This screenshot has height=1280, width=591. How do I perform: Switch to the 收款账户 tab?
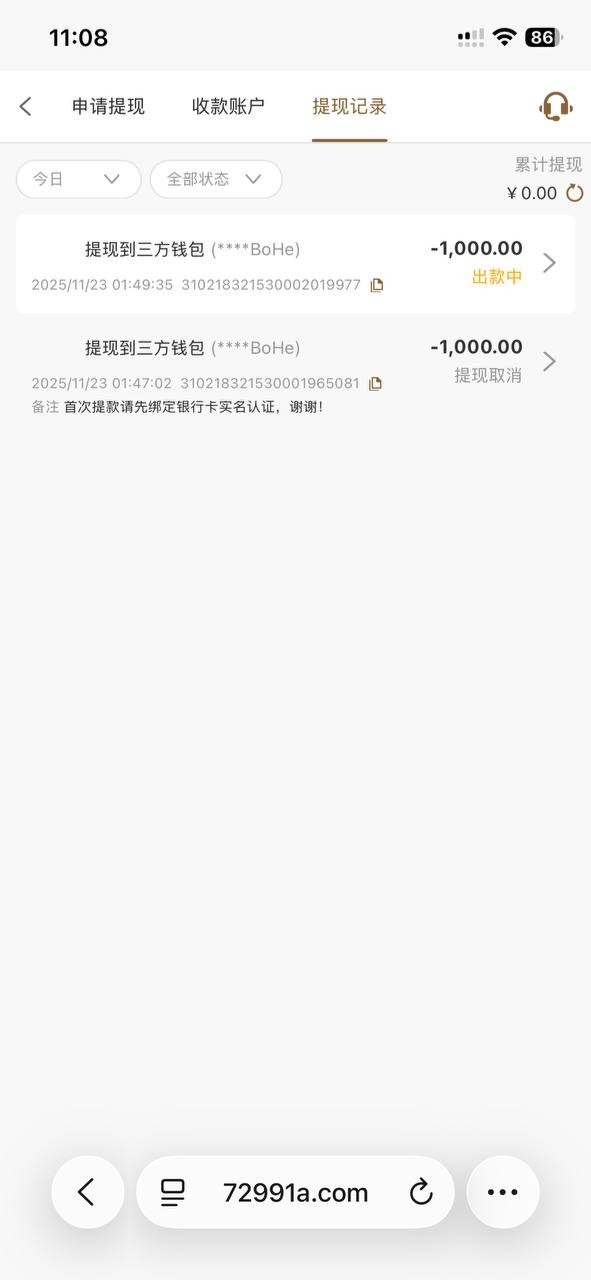(228, 106)
